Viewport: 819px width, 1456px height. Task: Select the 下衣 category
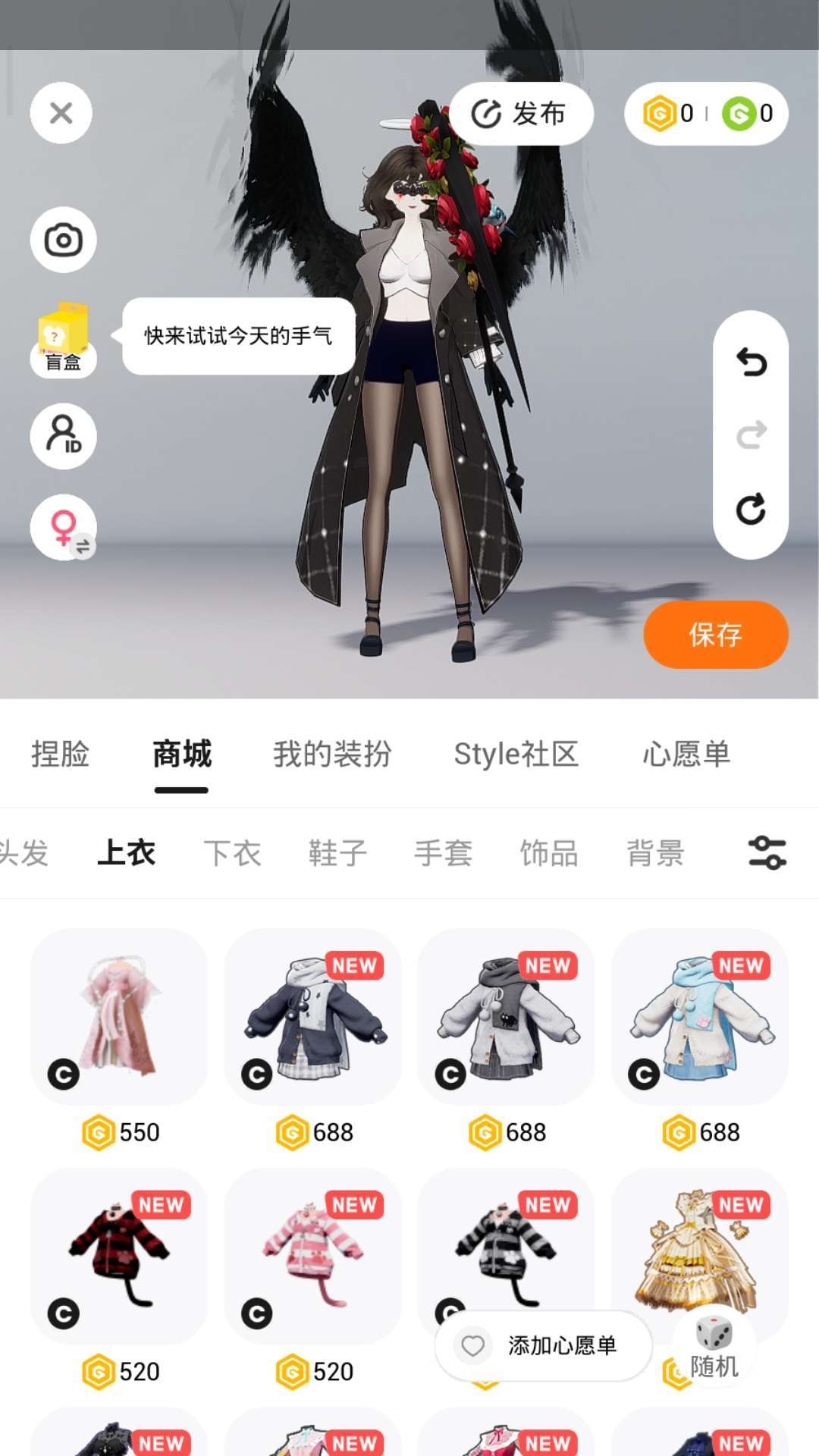tap(232, 853)
